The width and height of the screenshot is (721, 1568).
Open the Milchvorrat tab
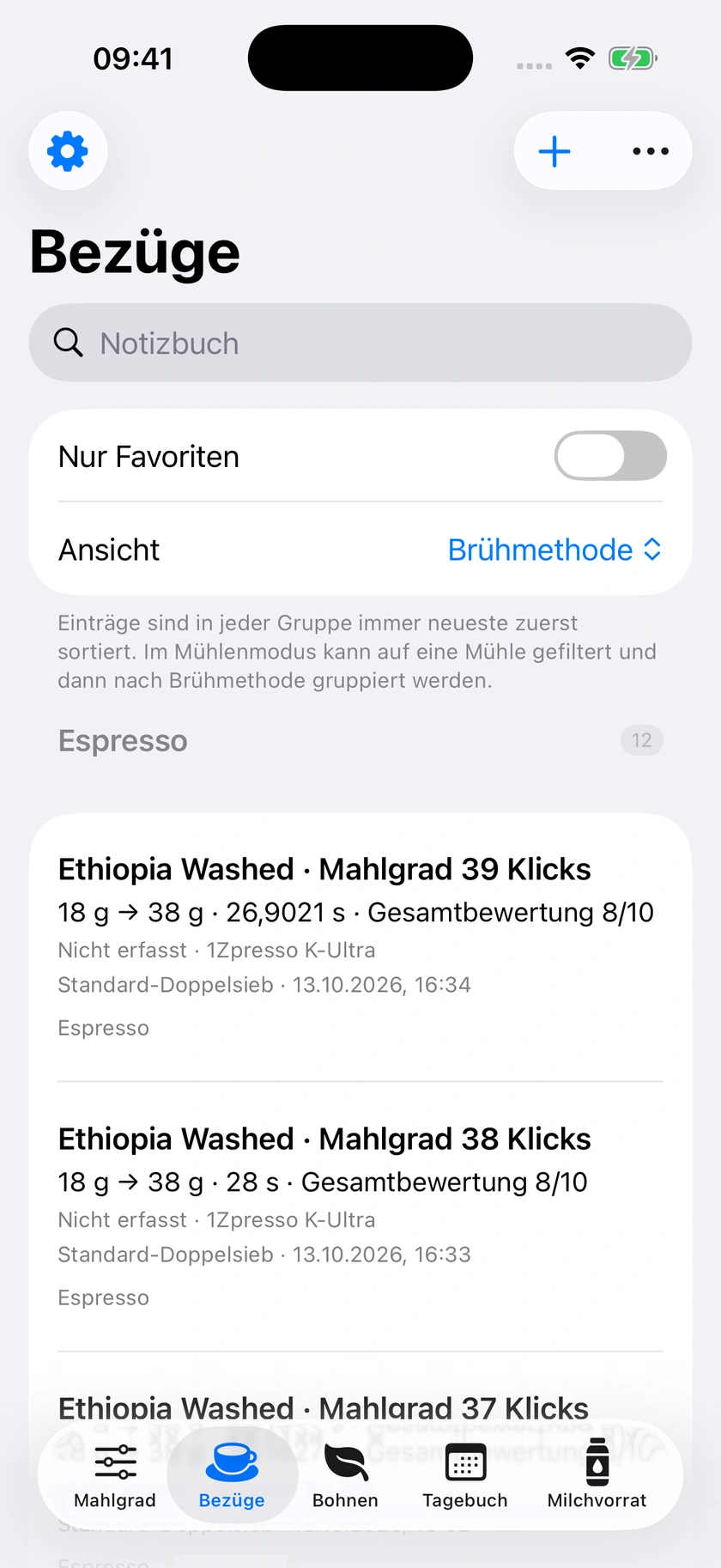(x=597, y=1475)
